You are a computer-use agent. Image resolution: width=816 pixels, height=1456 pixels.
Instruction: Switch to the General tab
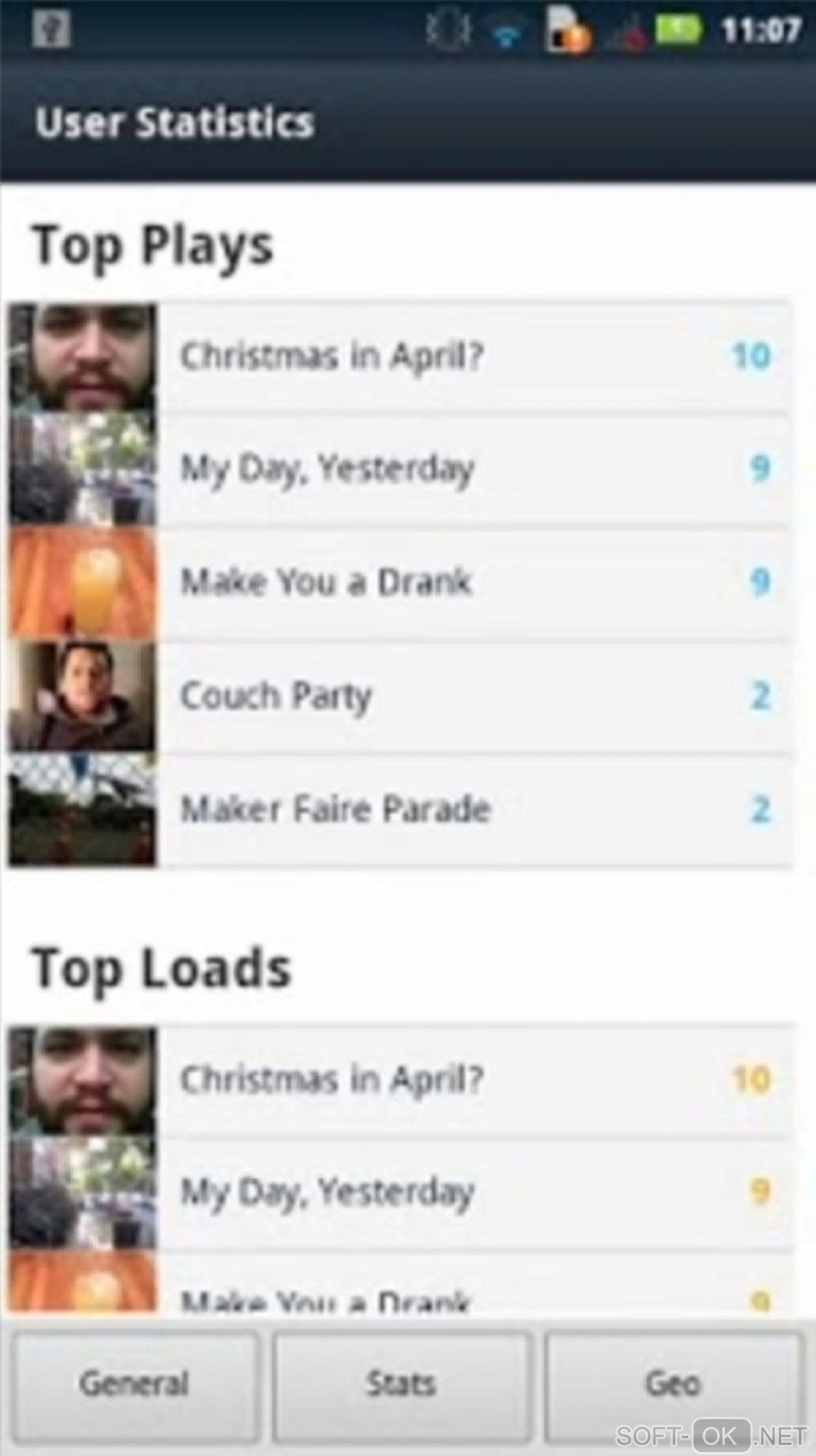[x=134, y=1384]
